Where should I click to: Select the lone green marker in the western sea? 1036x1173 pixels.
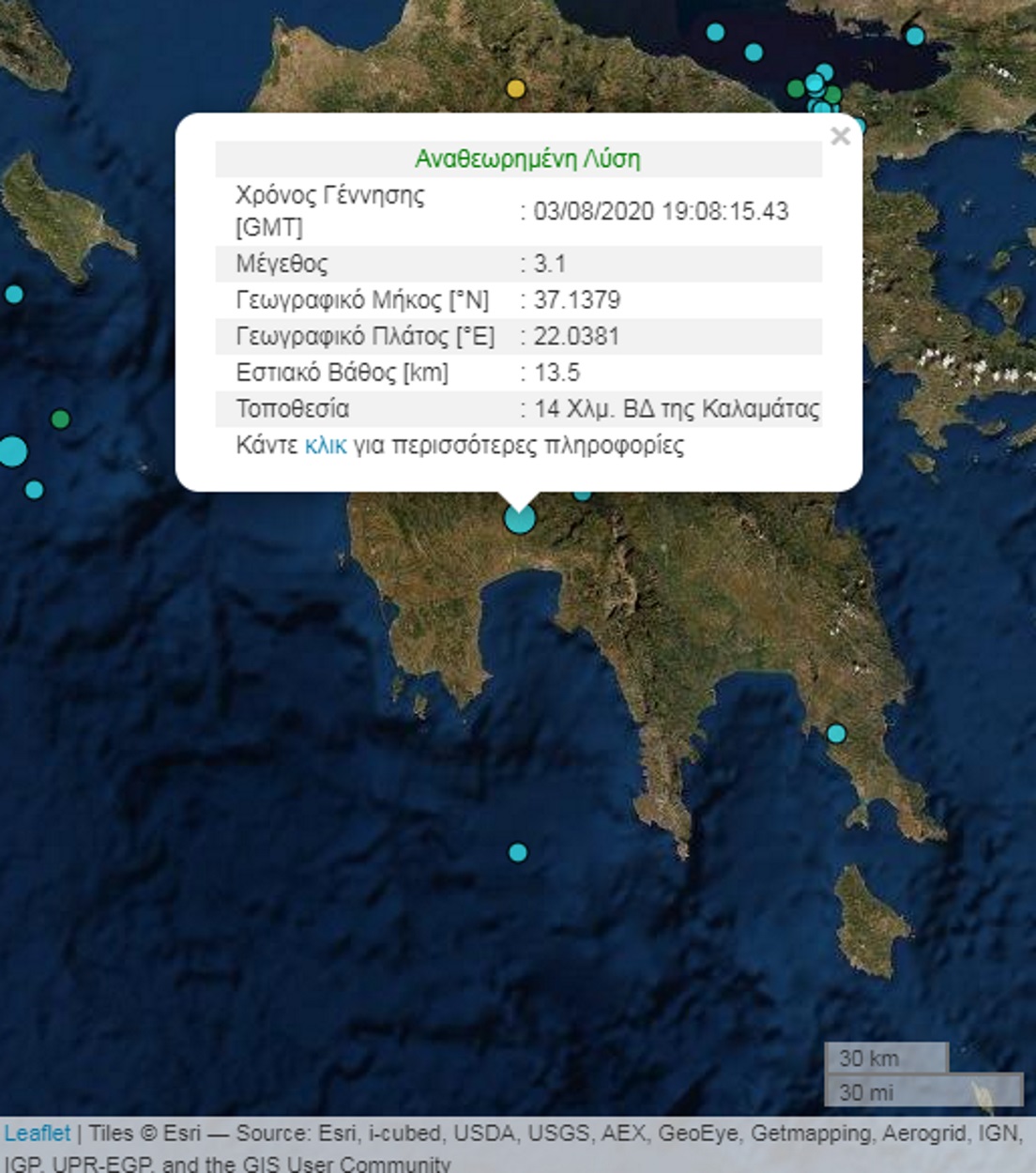pyautogui.click(x=60, y=419)
